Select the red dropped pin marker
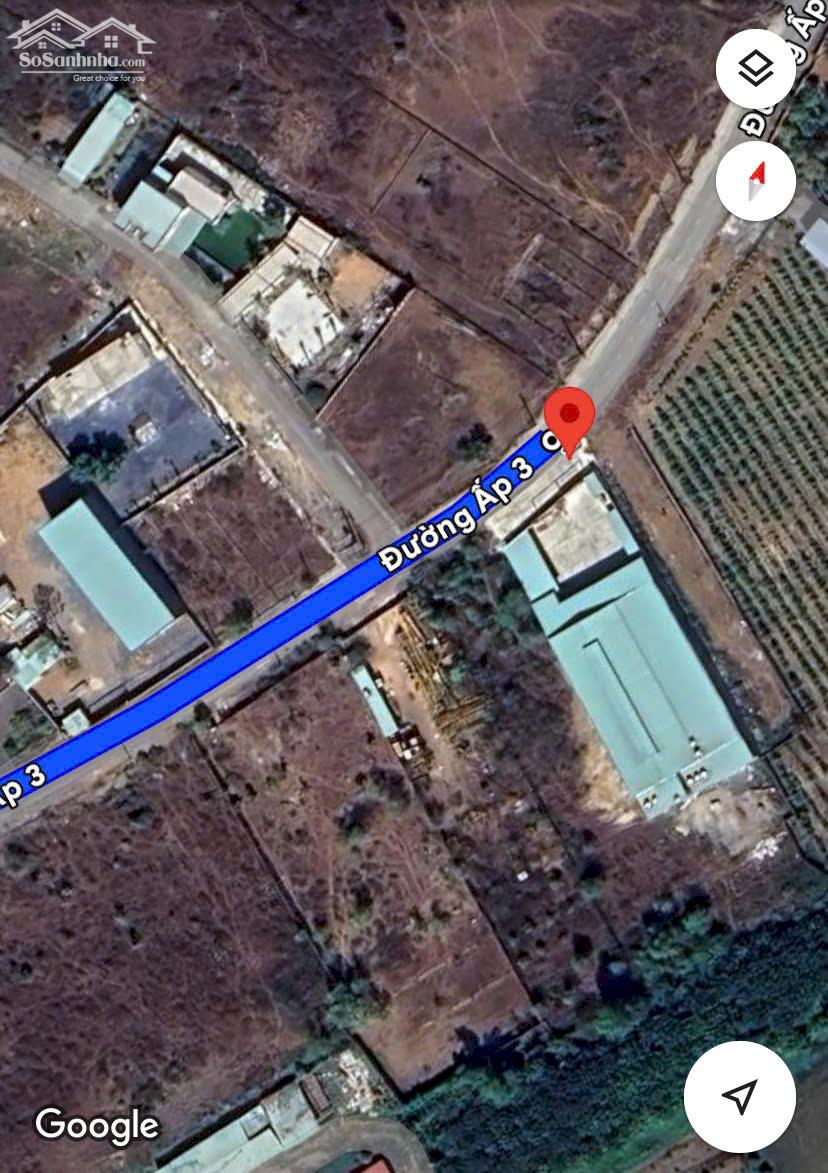Image resolution: width=828 pixels, height=1173 pixels. pyautogui.click(x=569, y=416)
